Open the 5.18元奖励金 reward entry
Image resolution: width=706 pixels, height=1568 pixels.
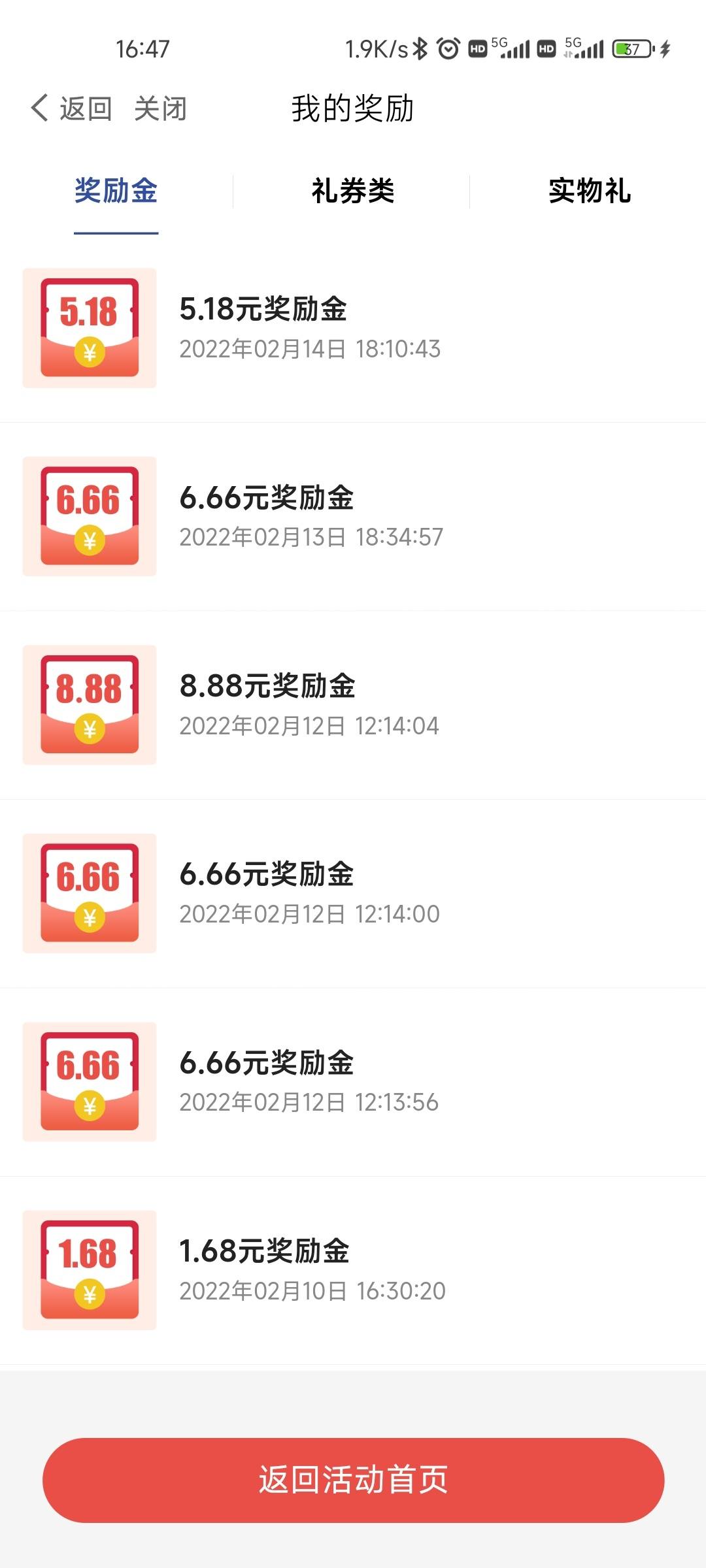pos(353,328)
